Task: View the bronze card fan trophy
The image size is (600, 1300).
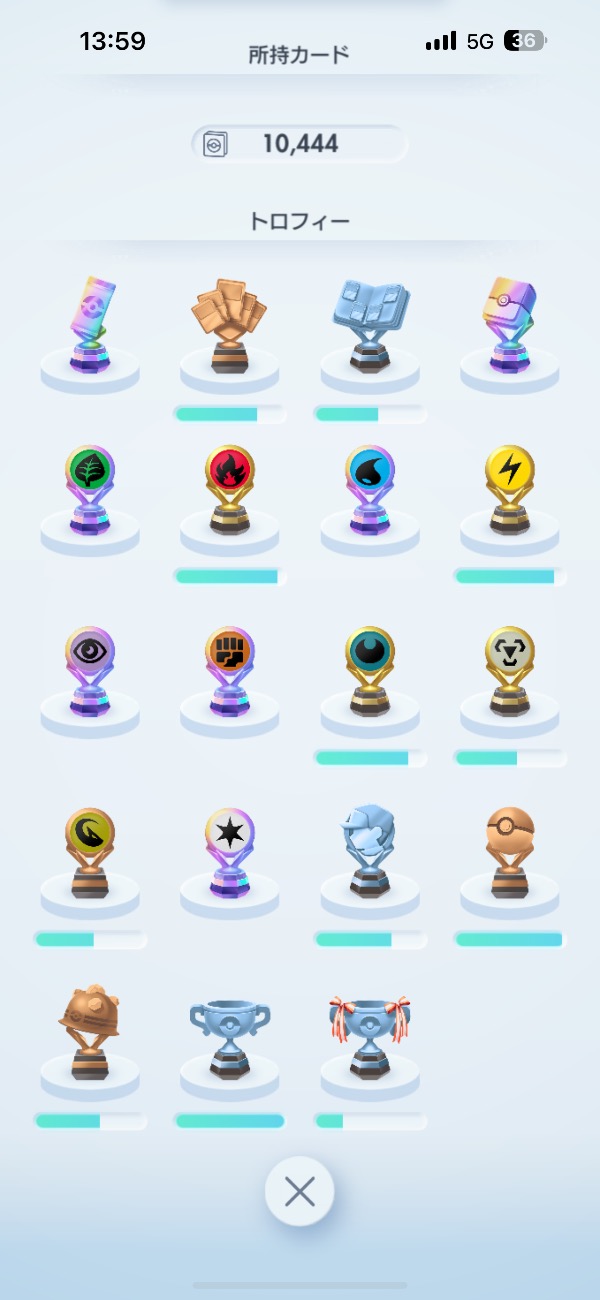Action: (x=230, y=325)
